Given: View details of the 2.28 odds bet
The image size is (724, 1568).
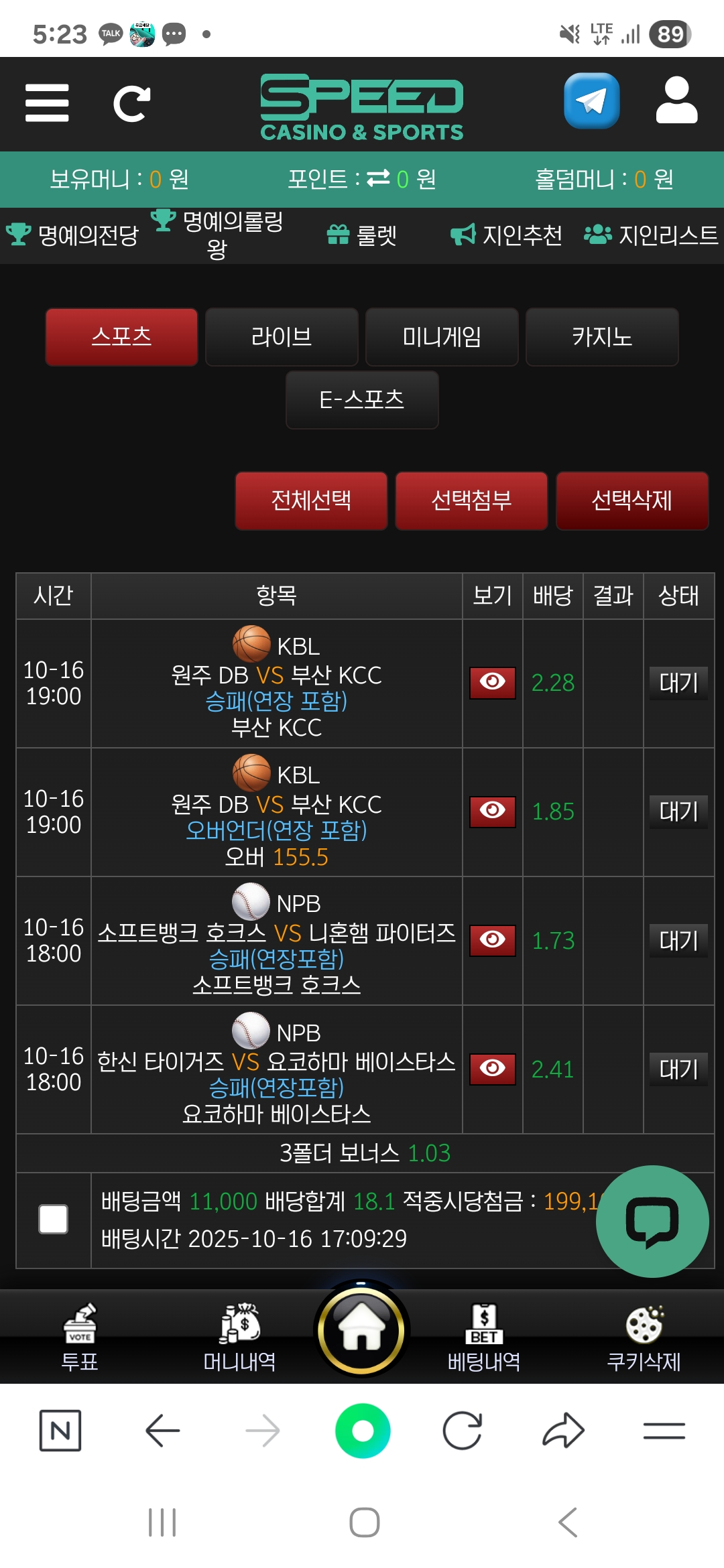Looking at the screenshot, I should tap(493, 683).
